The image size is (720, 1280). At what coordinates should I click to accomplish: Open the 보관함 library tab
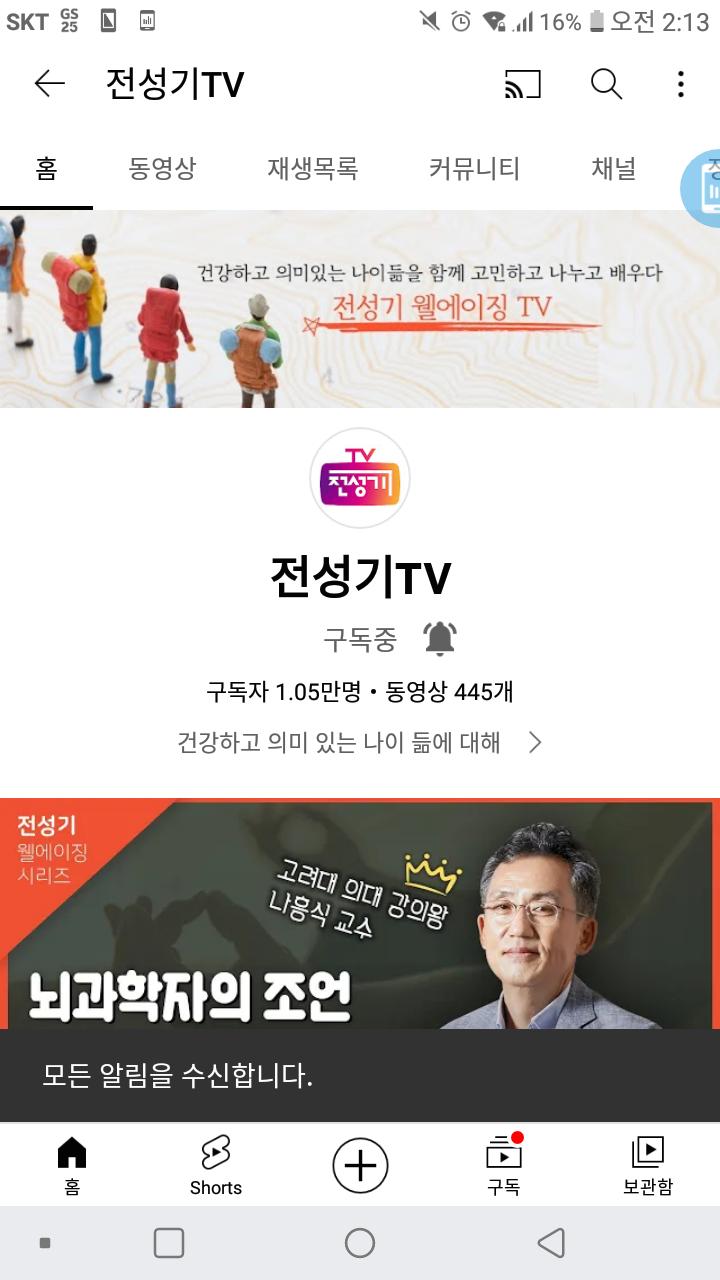648,1166
